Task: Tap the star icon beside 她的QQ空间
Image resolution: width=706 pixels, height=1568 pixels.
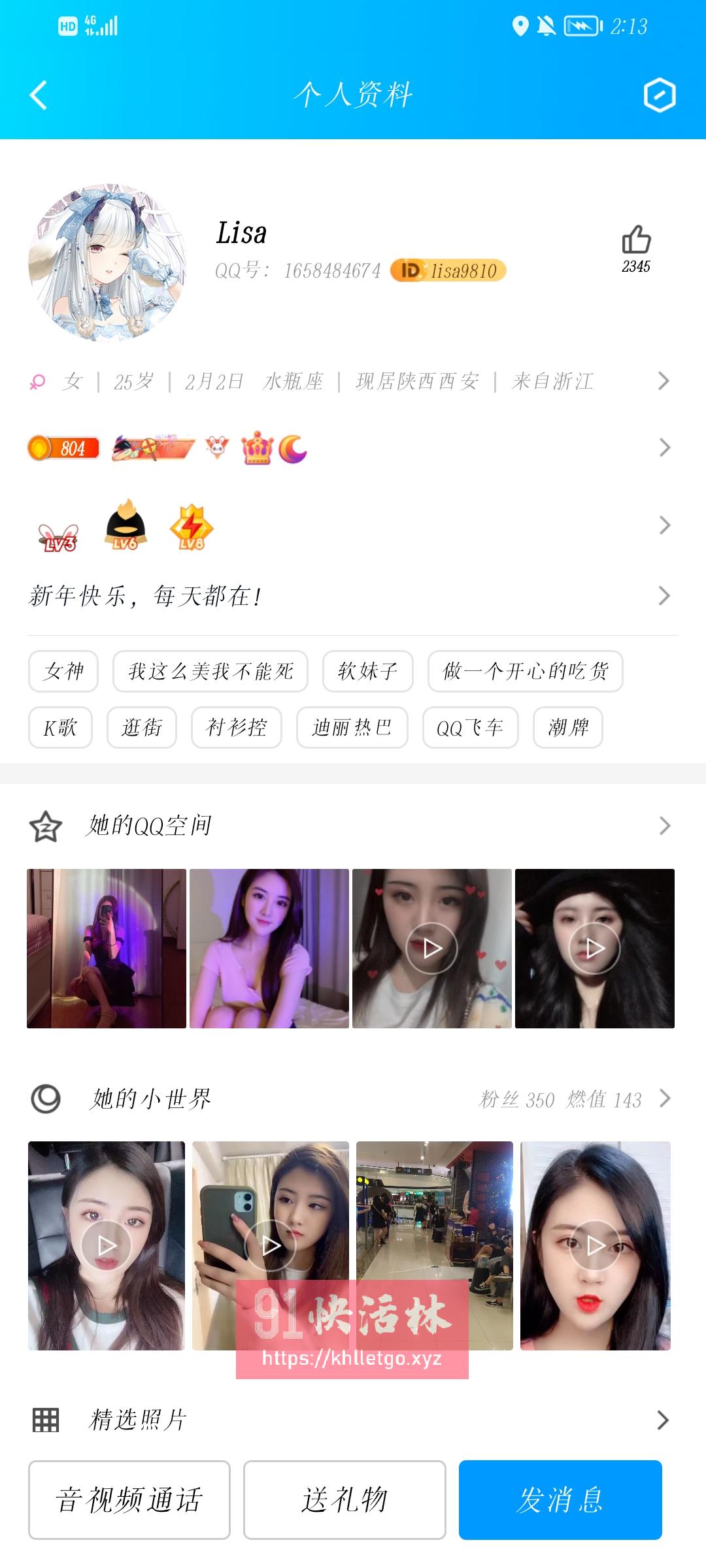Action: (x=46, y=826)
